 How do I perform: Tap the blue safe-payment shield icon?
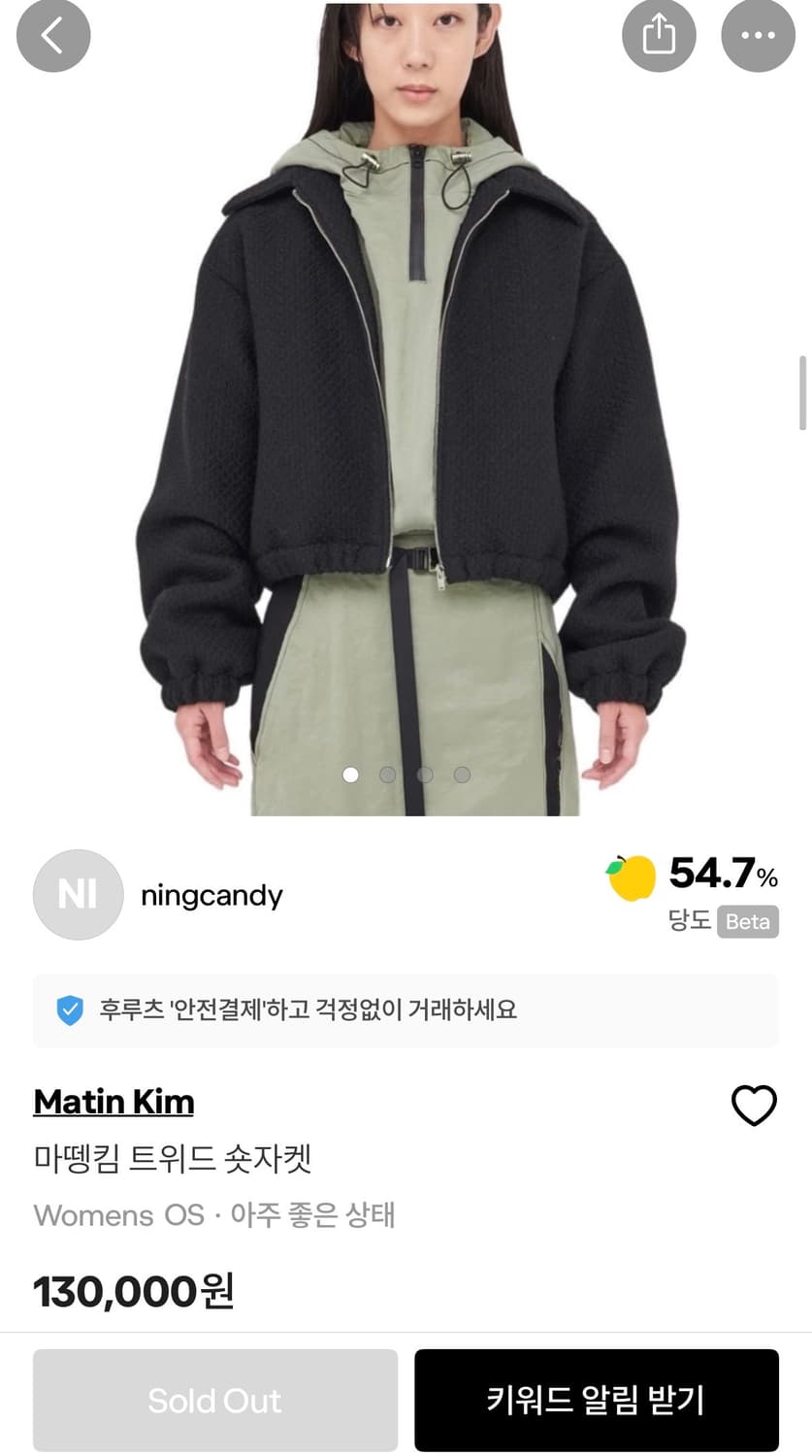[69, 1010]
